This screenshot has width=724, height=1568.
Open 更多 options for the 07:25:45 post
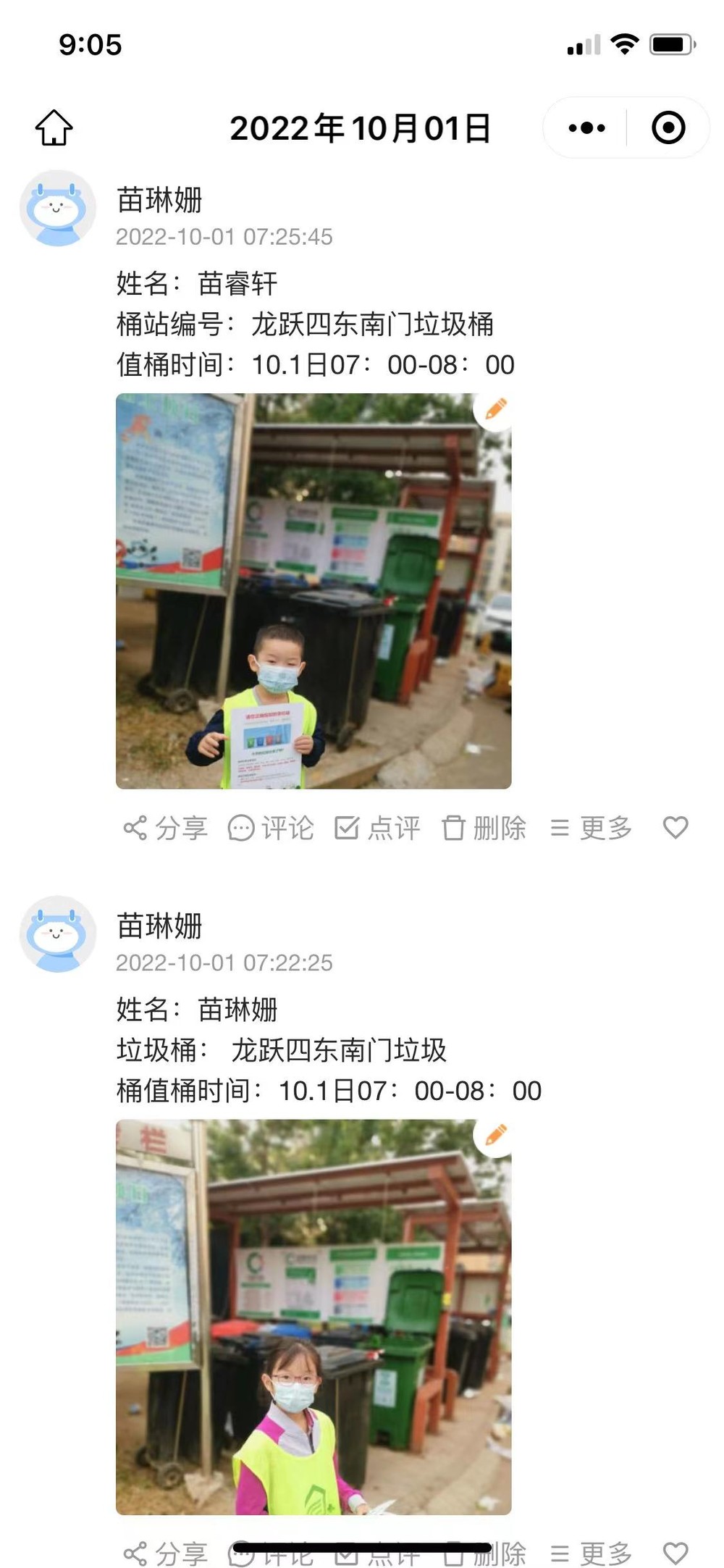[x=591, y=828]
